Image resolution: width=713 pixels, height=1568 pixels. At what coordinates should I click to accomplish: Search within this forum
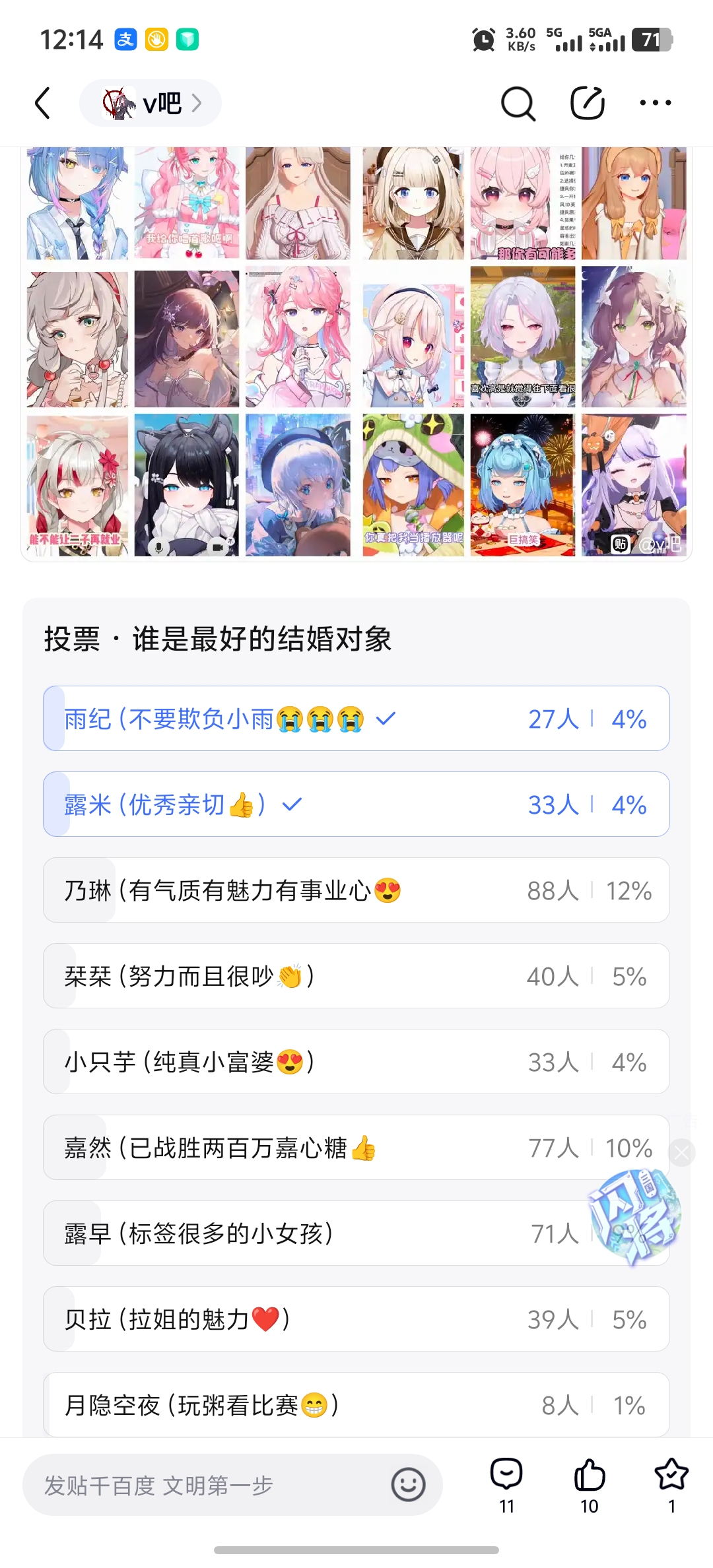[x=518, y=103]
